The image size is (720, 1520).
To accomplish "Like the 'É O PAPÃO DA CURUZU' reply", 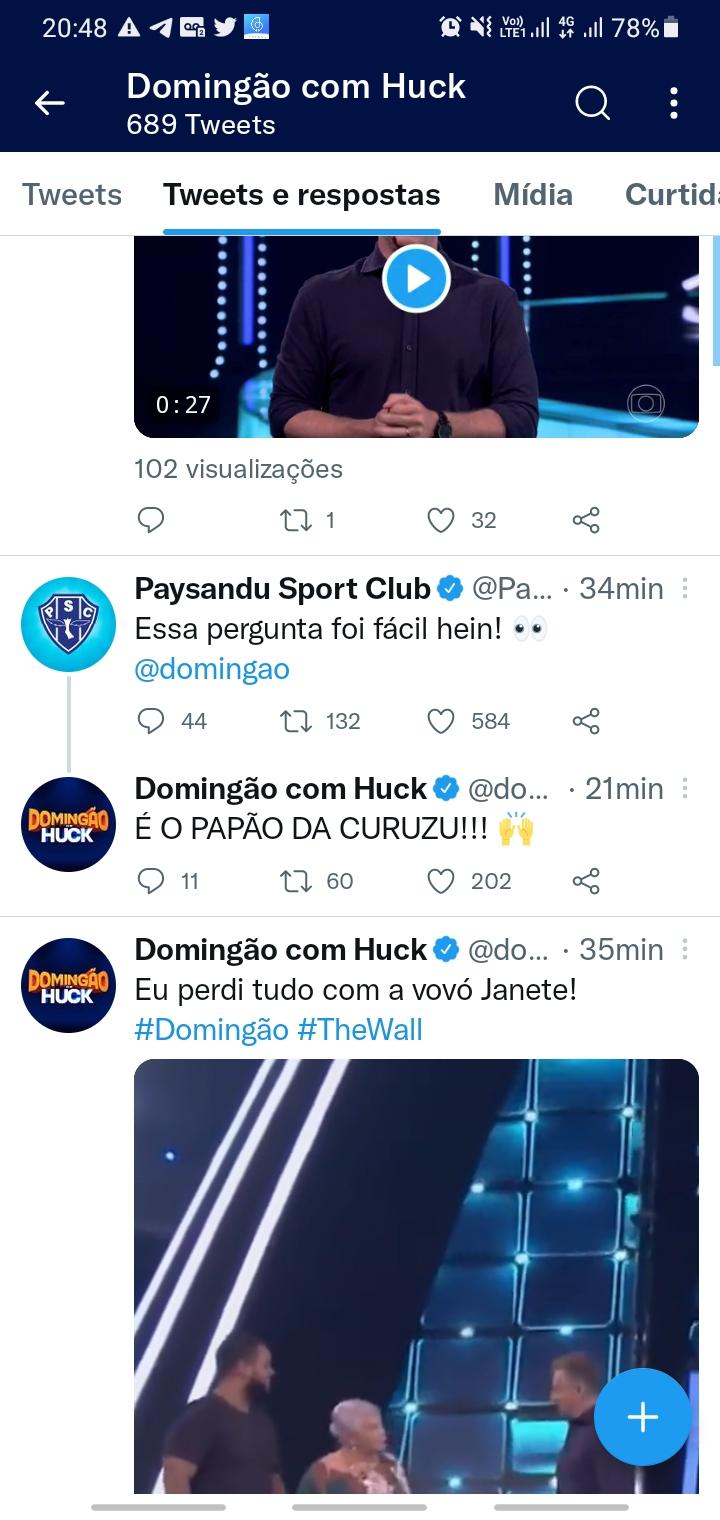I will (x=441, y=881).
